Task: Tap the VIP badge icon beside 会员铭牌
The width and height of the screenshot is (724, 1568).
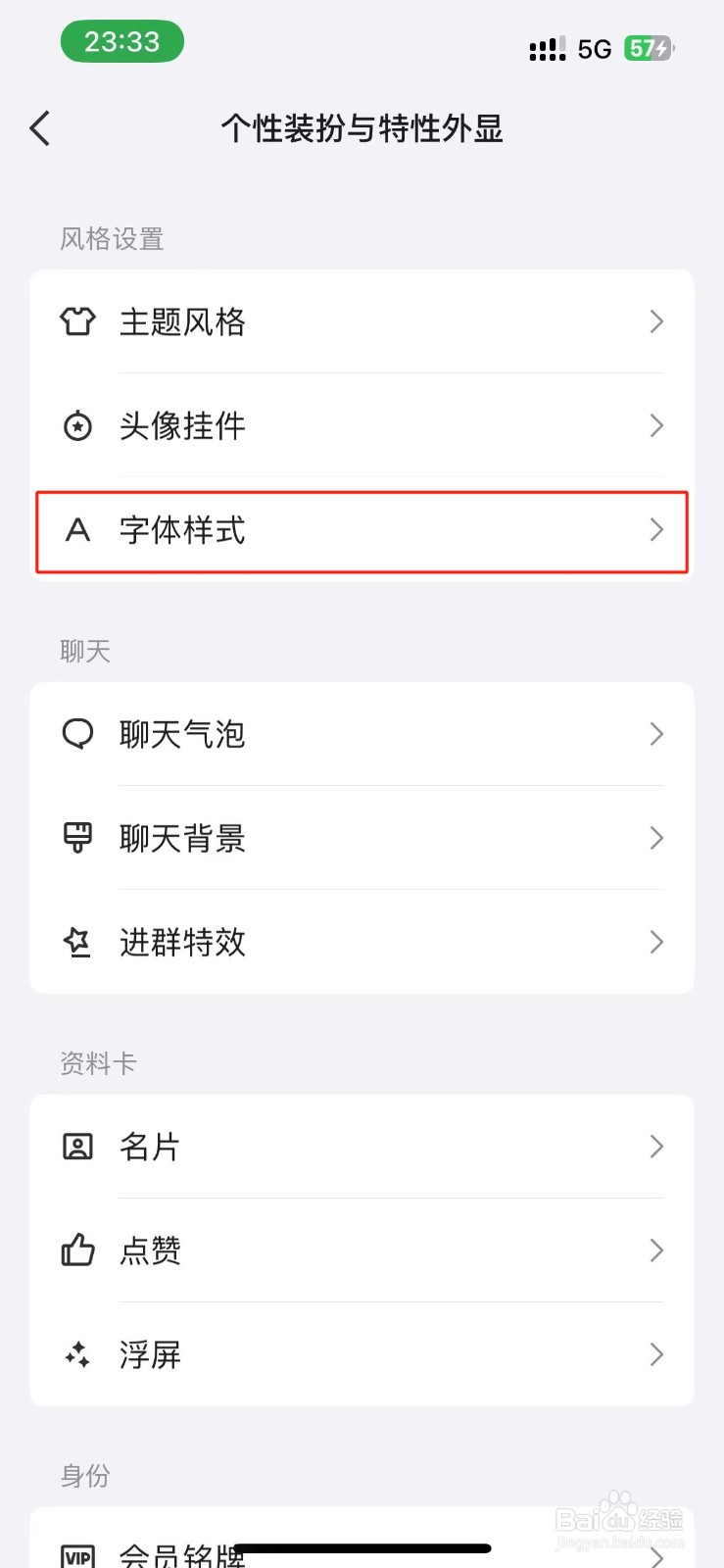Action: (x=78, y=1554)
